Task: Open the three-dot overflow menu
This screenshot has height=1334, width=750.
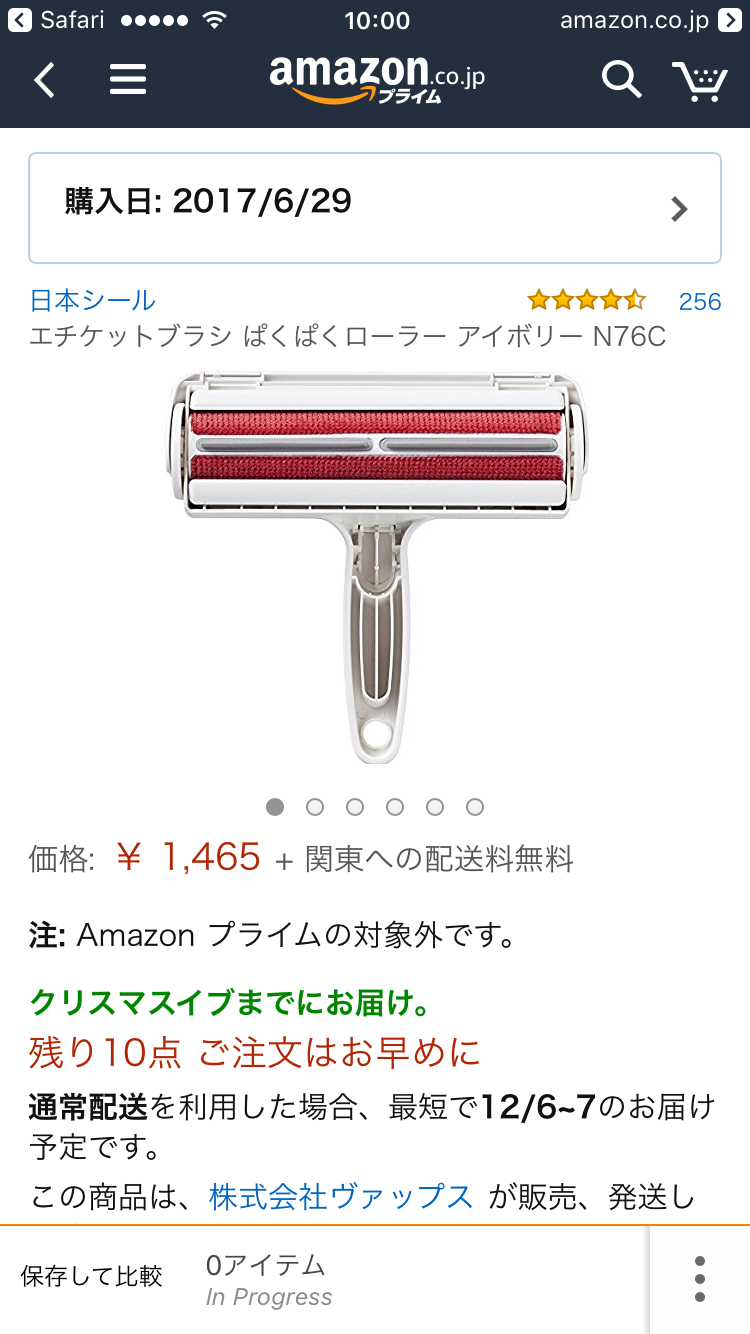Action: [x=699, y=1279]
